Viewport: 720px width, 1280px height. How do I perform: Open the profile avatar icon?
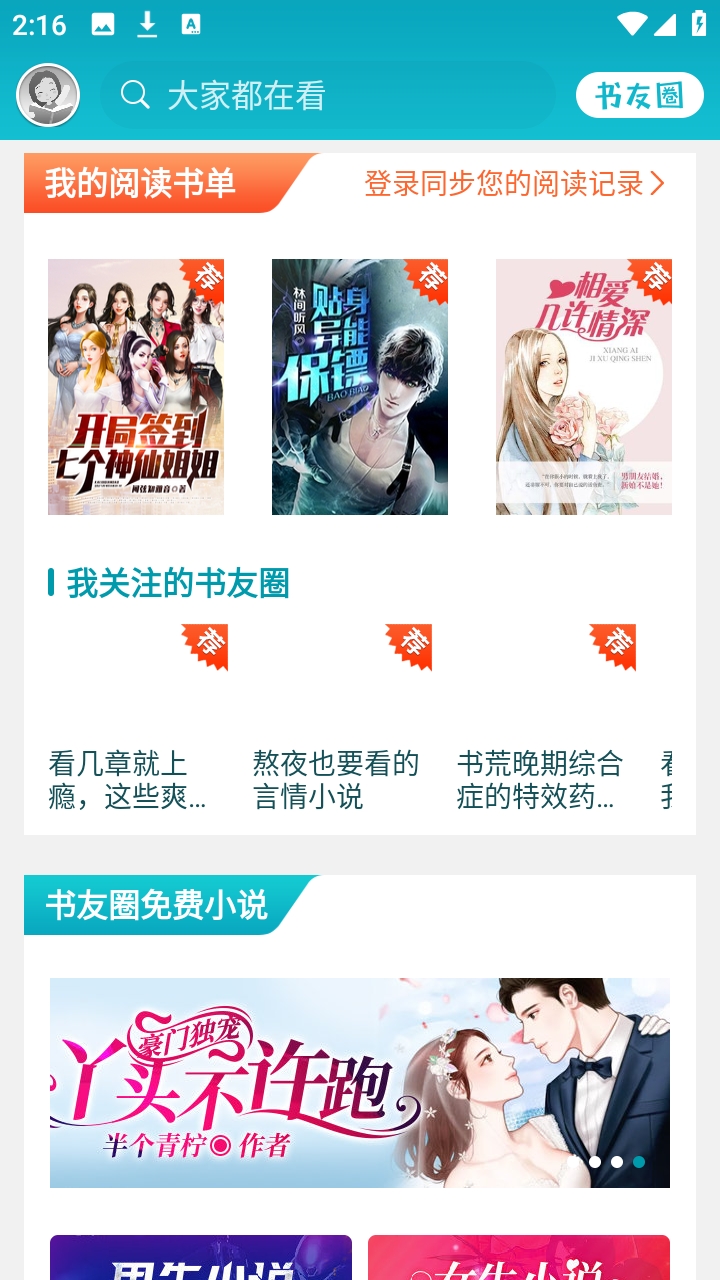(48, 96)
